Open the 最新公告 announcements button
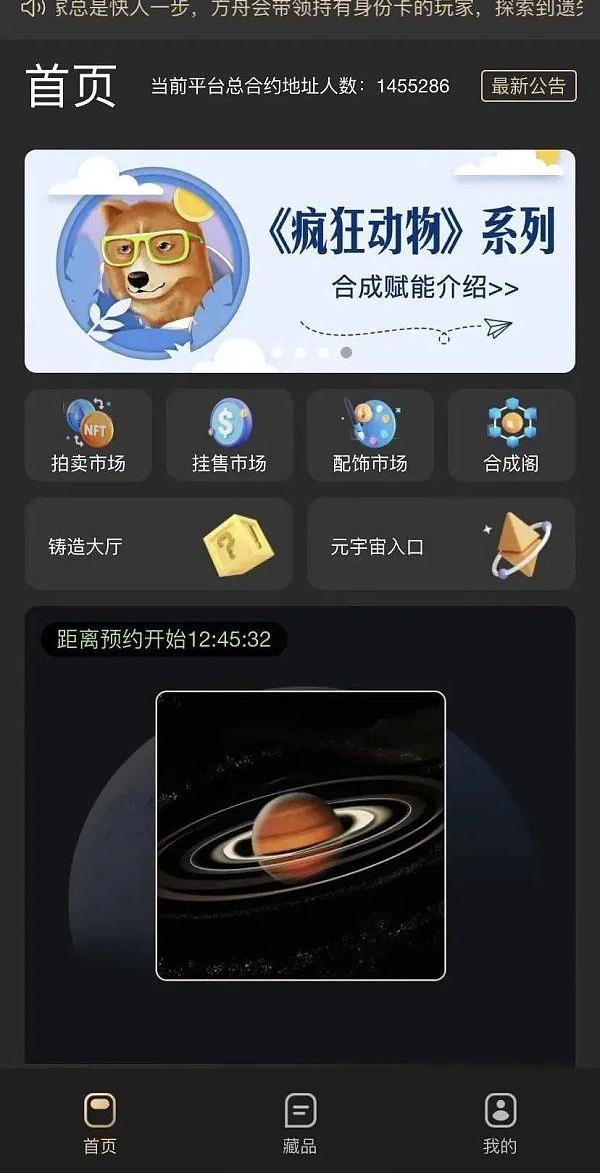 pyautogui.click(x=528, y=86)
